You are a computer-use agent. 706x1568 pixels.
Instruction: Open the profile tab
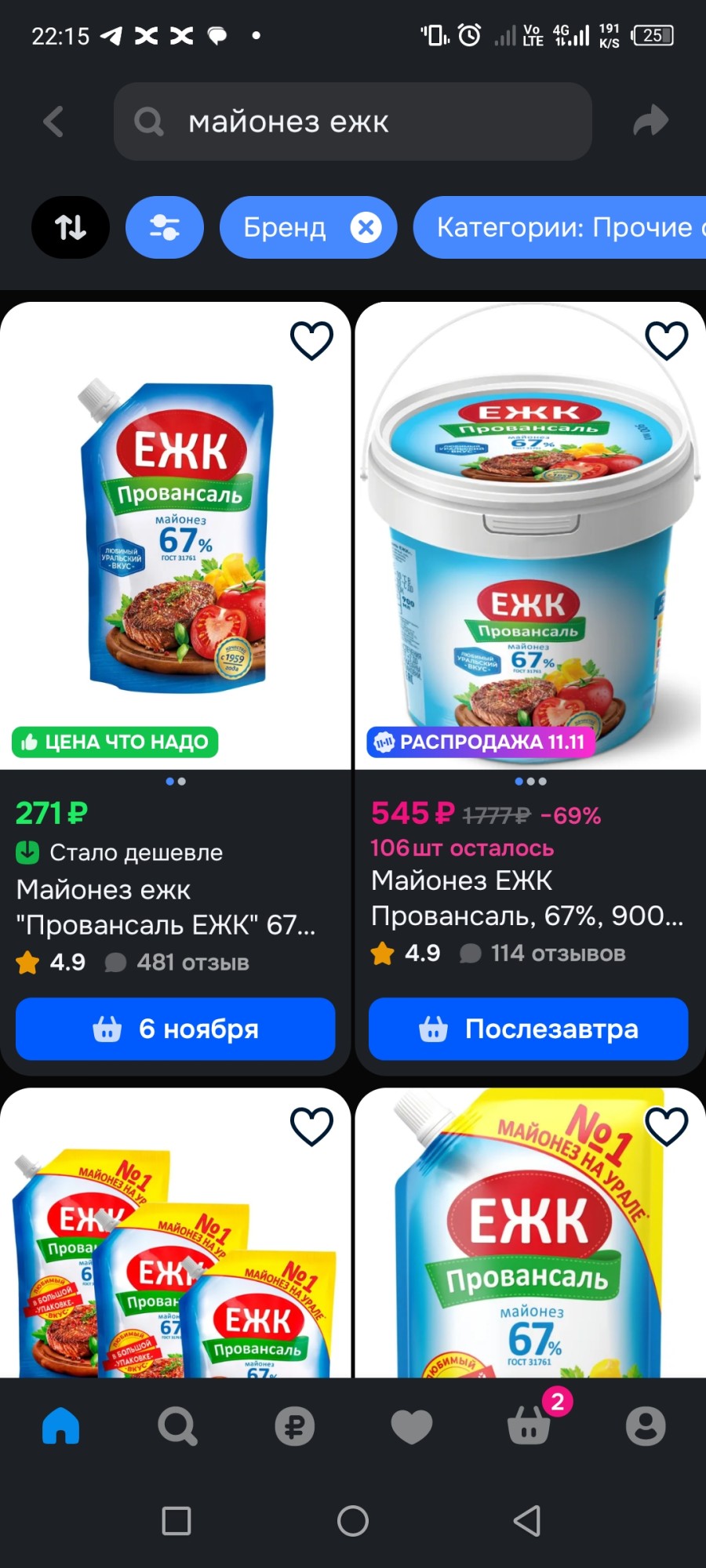[645, 1426]
